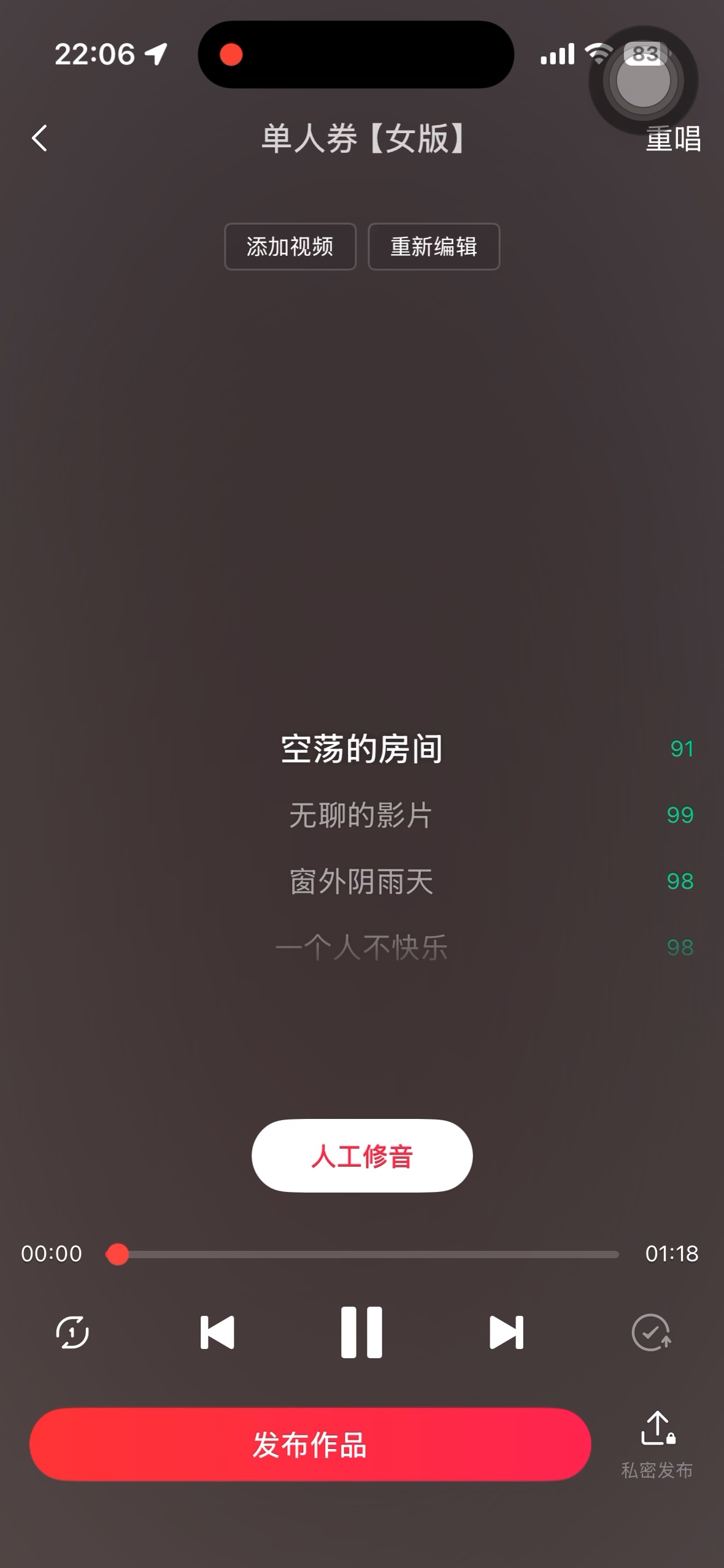
Task: Tap the 添加视频 button
Action: coord(290,247)
